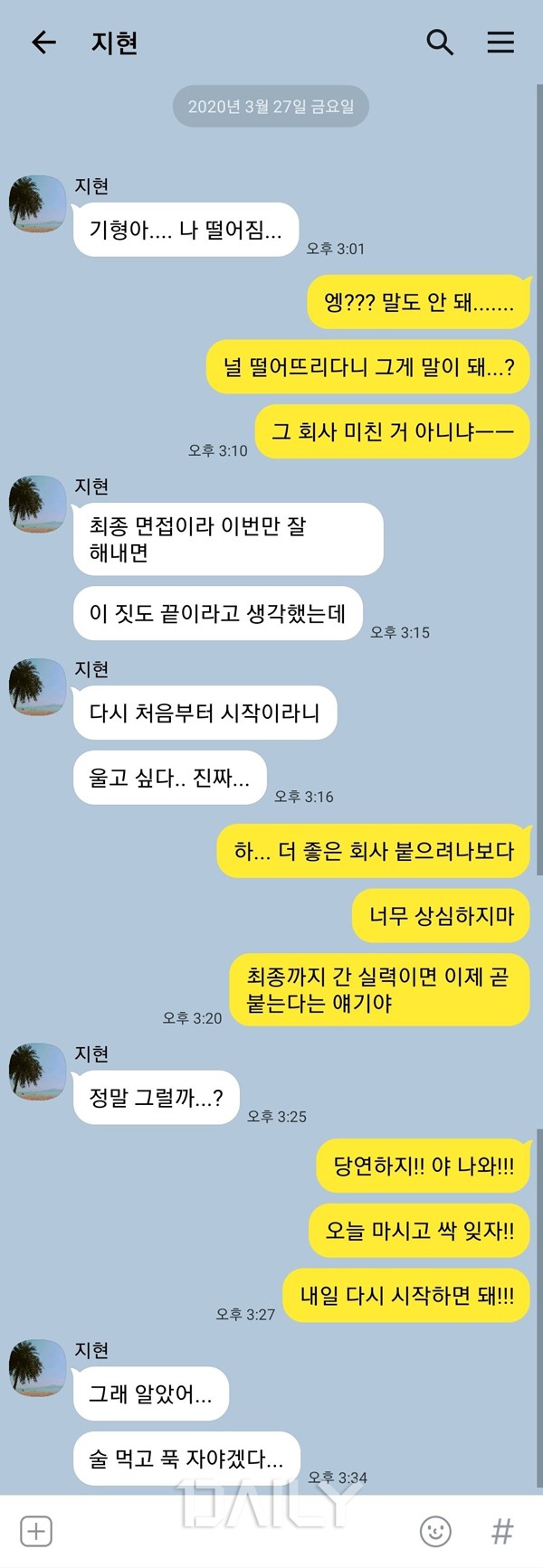Go back from the 지현 chat

coord(43,42)
